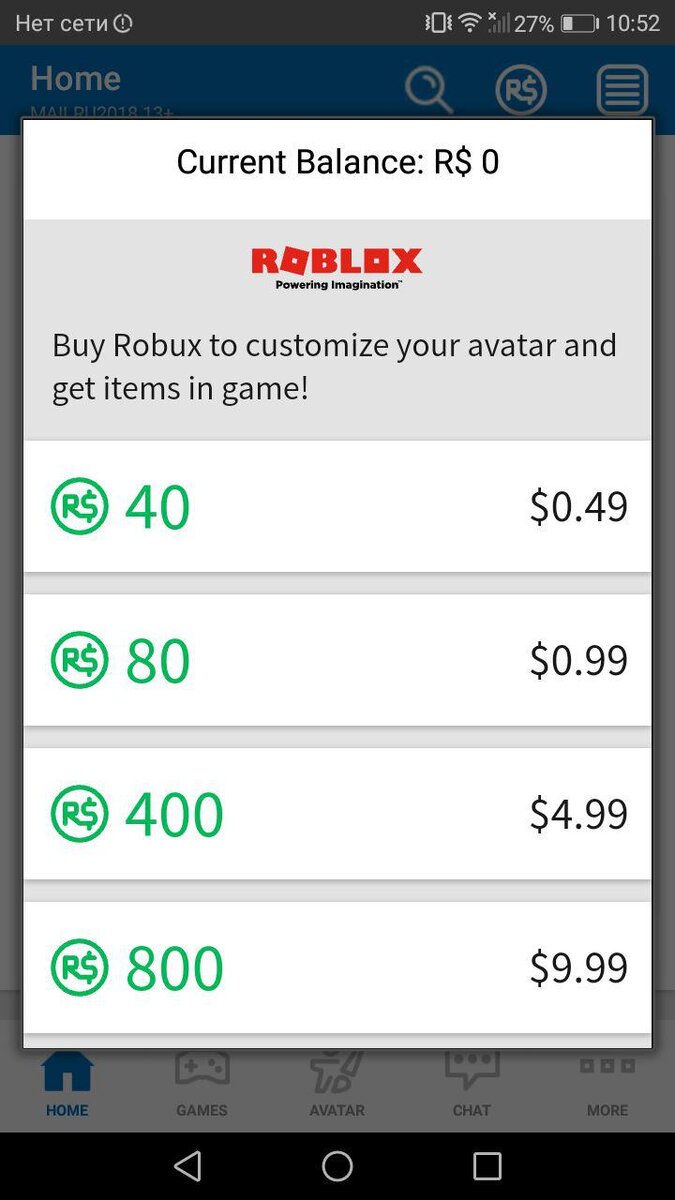Select the 80 Robux option for $0.99

(337, 660)
